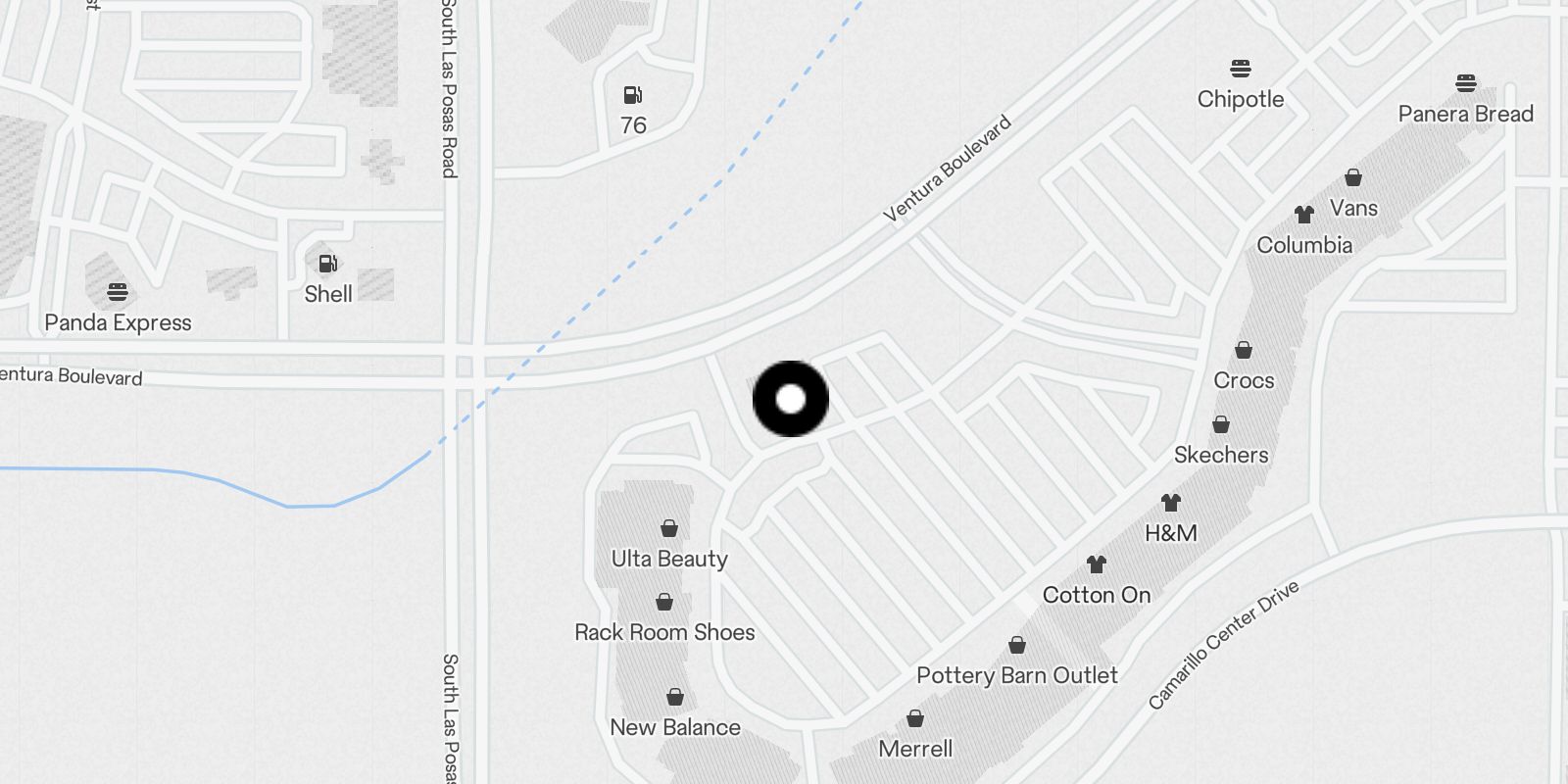Open the Shell gas station marker
This screenshot has width=1568, height=784.
[328, 264]
